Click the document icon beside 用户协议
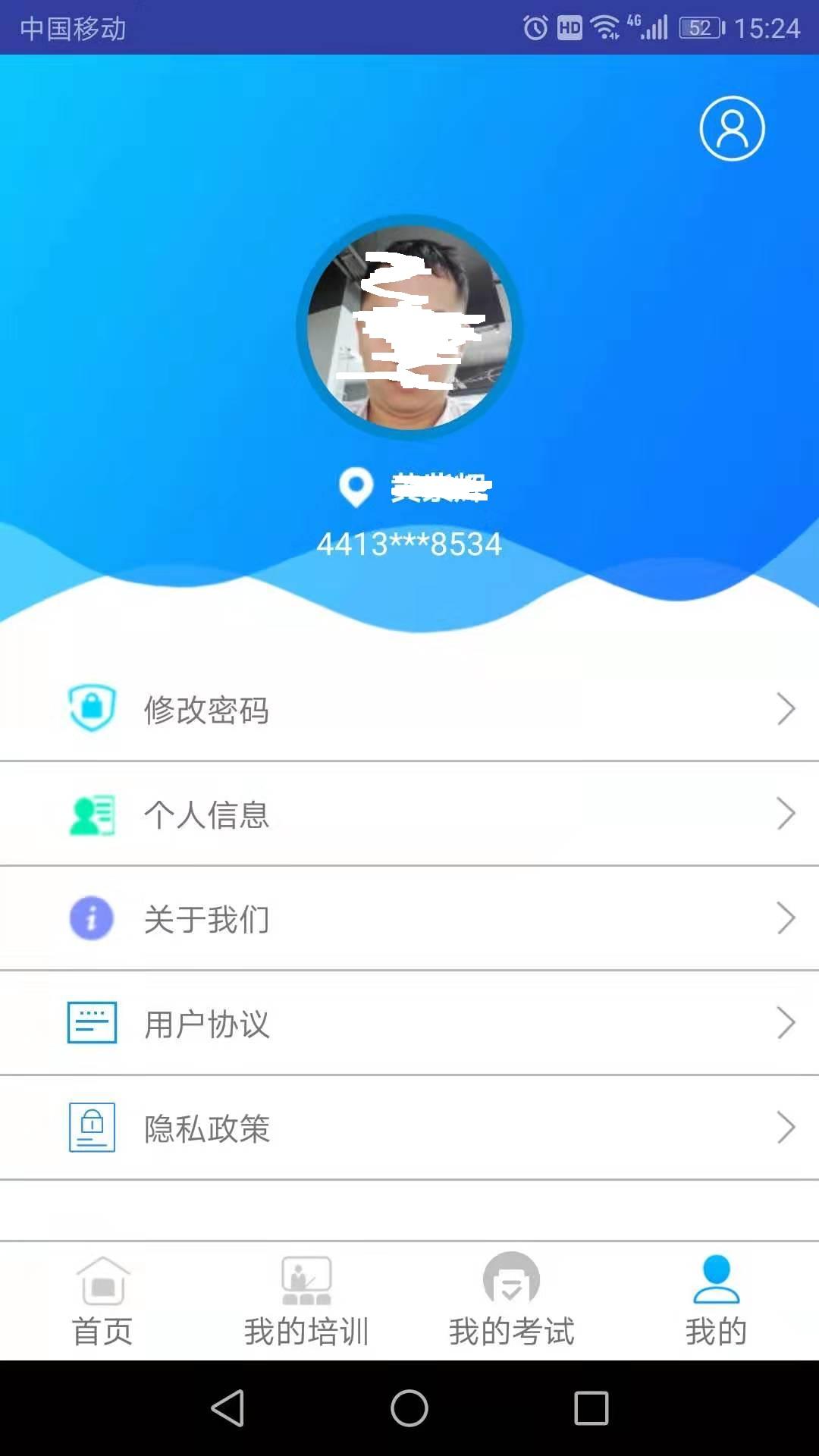 click(91, 1023)
